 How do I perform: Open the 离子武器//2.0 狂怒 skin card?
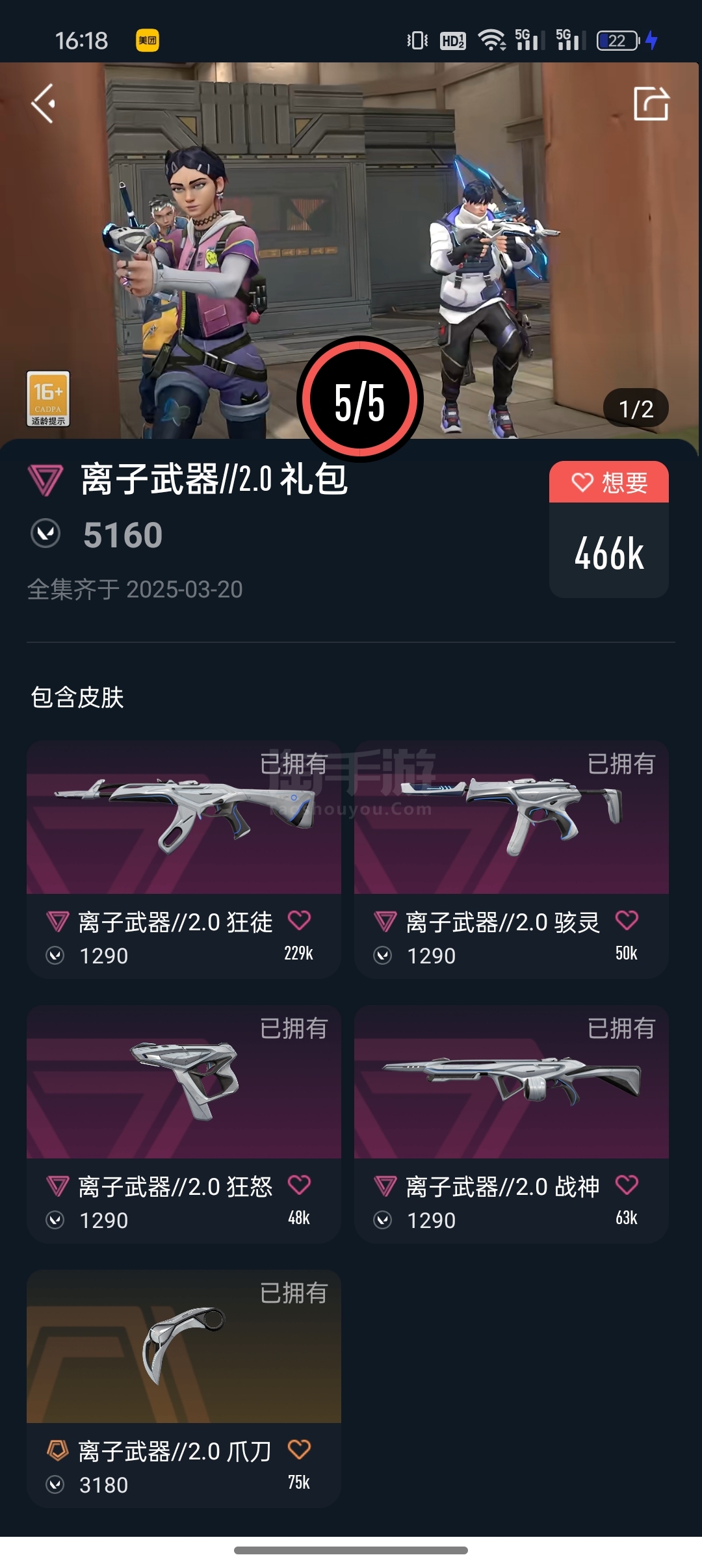tap(184, 1124)
